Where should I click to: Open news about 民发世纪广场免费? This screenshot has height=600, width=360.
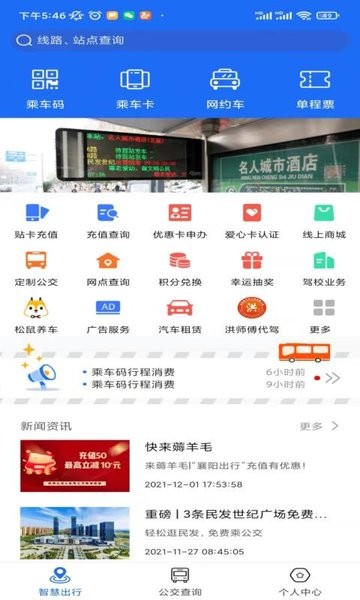click(x=180, y=533)
